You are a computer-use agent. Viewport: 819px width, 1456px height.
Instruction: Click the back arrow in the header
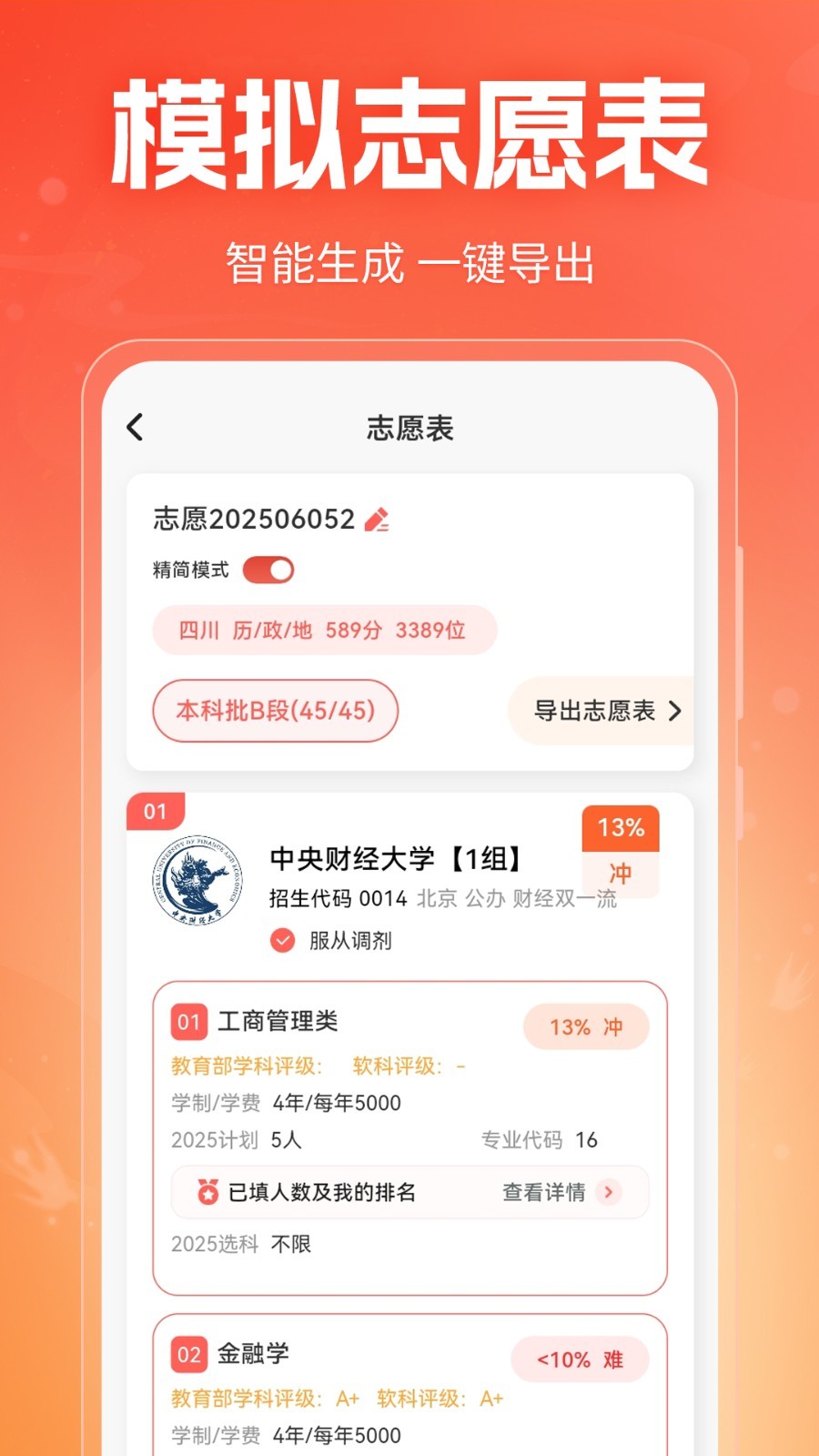click(x=135, y=428)
